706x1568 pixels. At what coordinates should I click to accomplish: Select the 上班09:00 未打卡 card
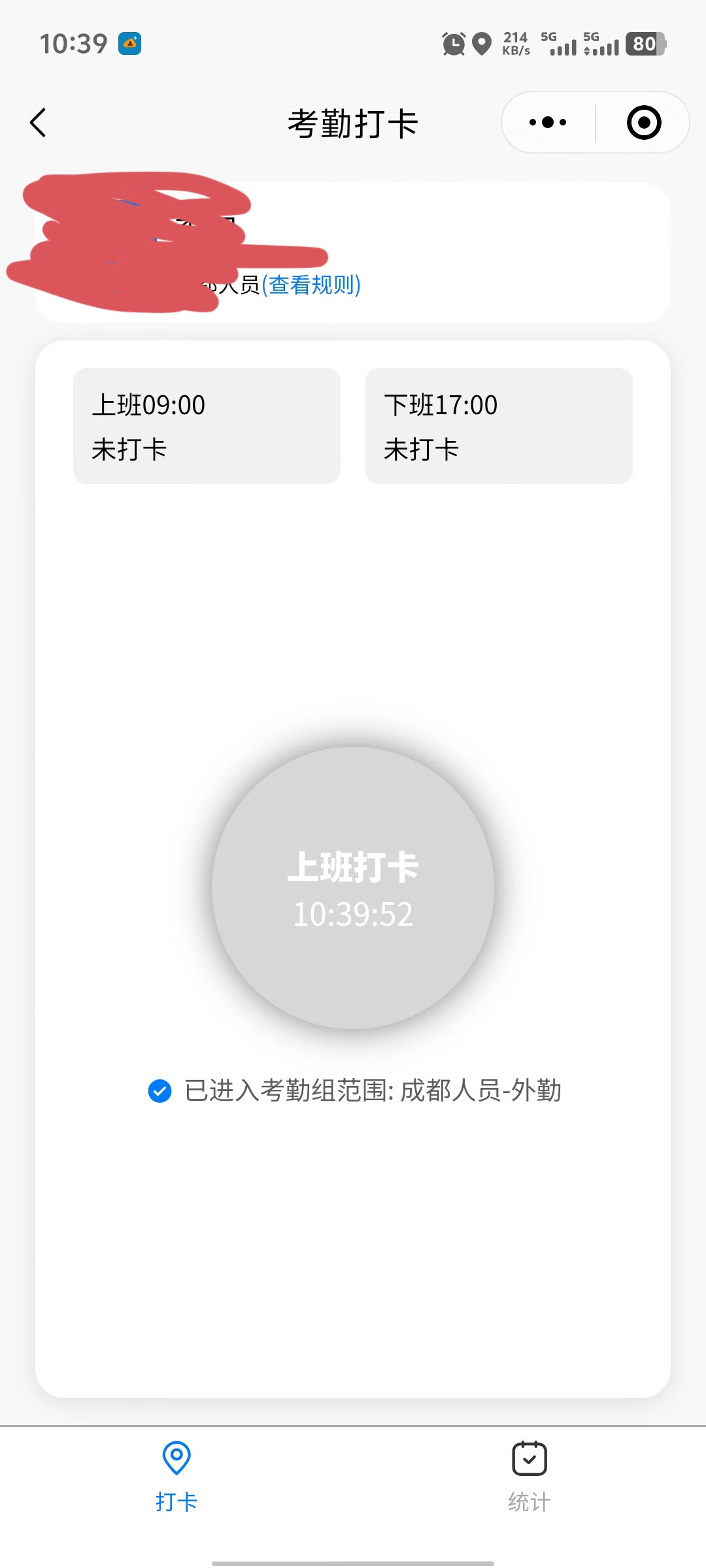(x=207, y=426)
